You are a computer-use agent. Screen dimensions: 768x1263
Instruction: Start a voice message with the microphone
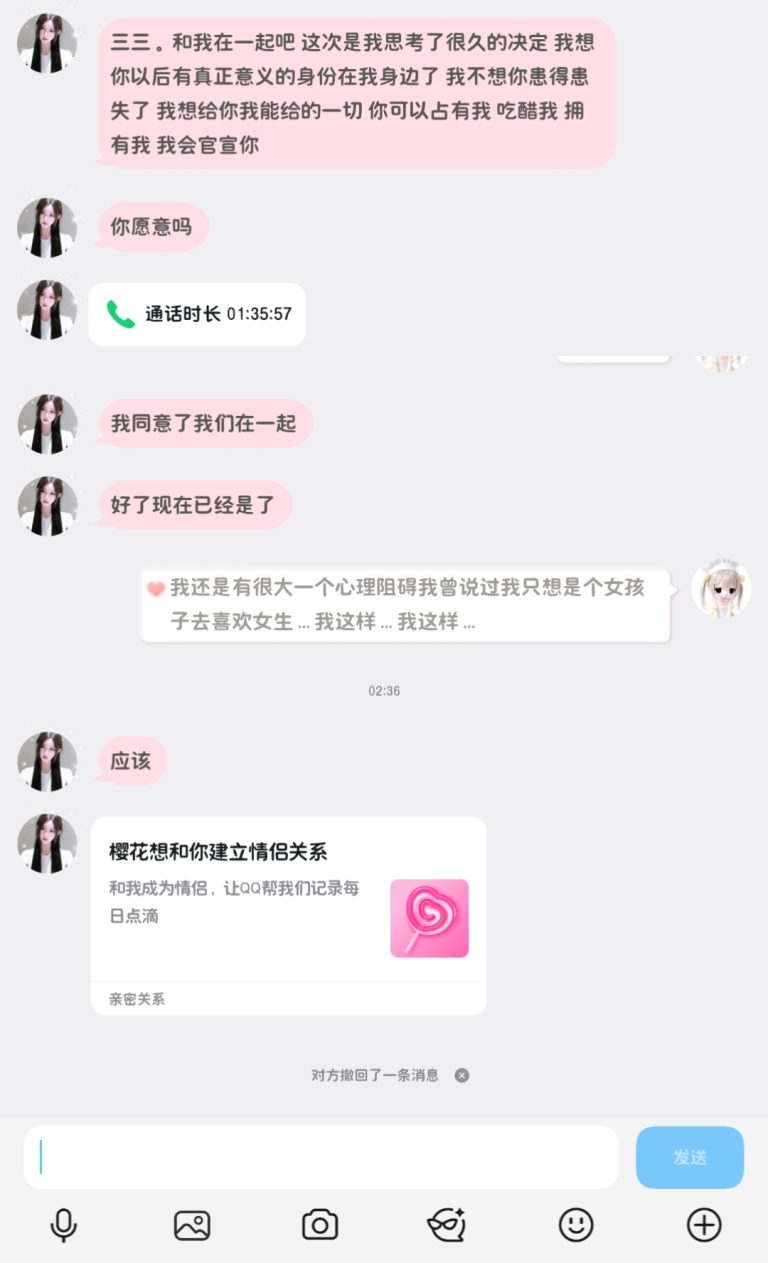pyautogui.click(x=64, y=1224)
